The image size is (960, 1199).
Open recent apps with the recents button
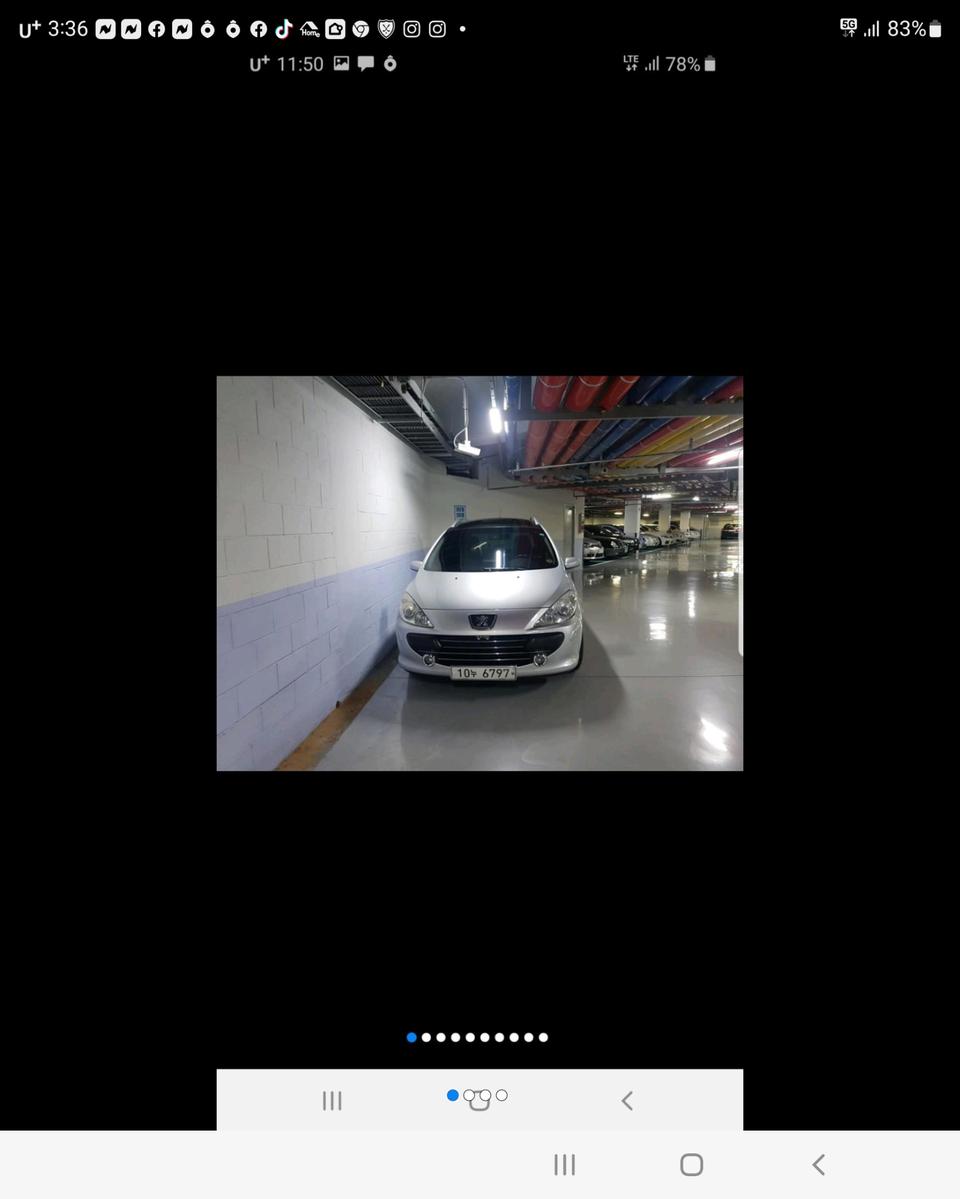point(564,1164)
